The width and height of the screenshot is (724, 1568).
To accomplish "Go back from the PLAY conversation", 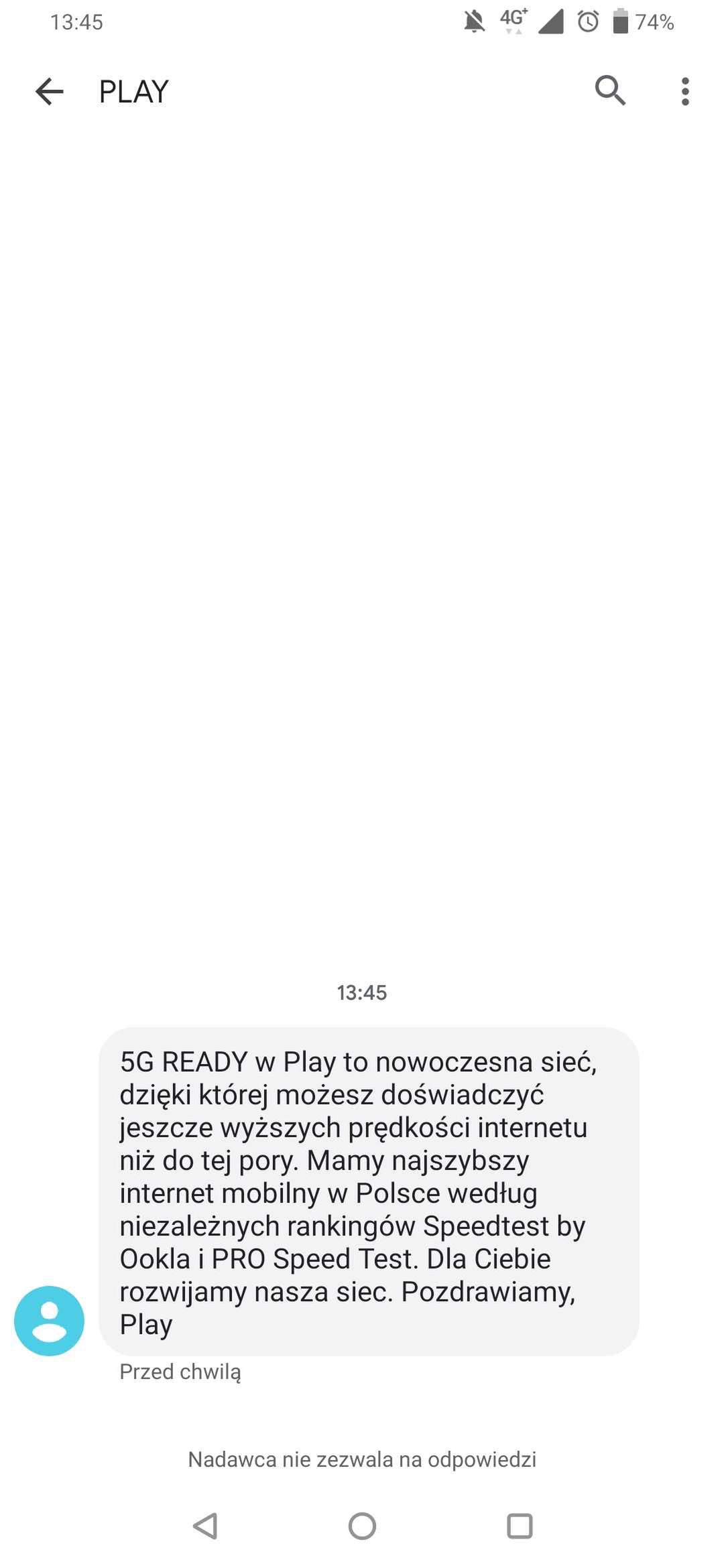I will (49, 91).
